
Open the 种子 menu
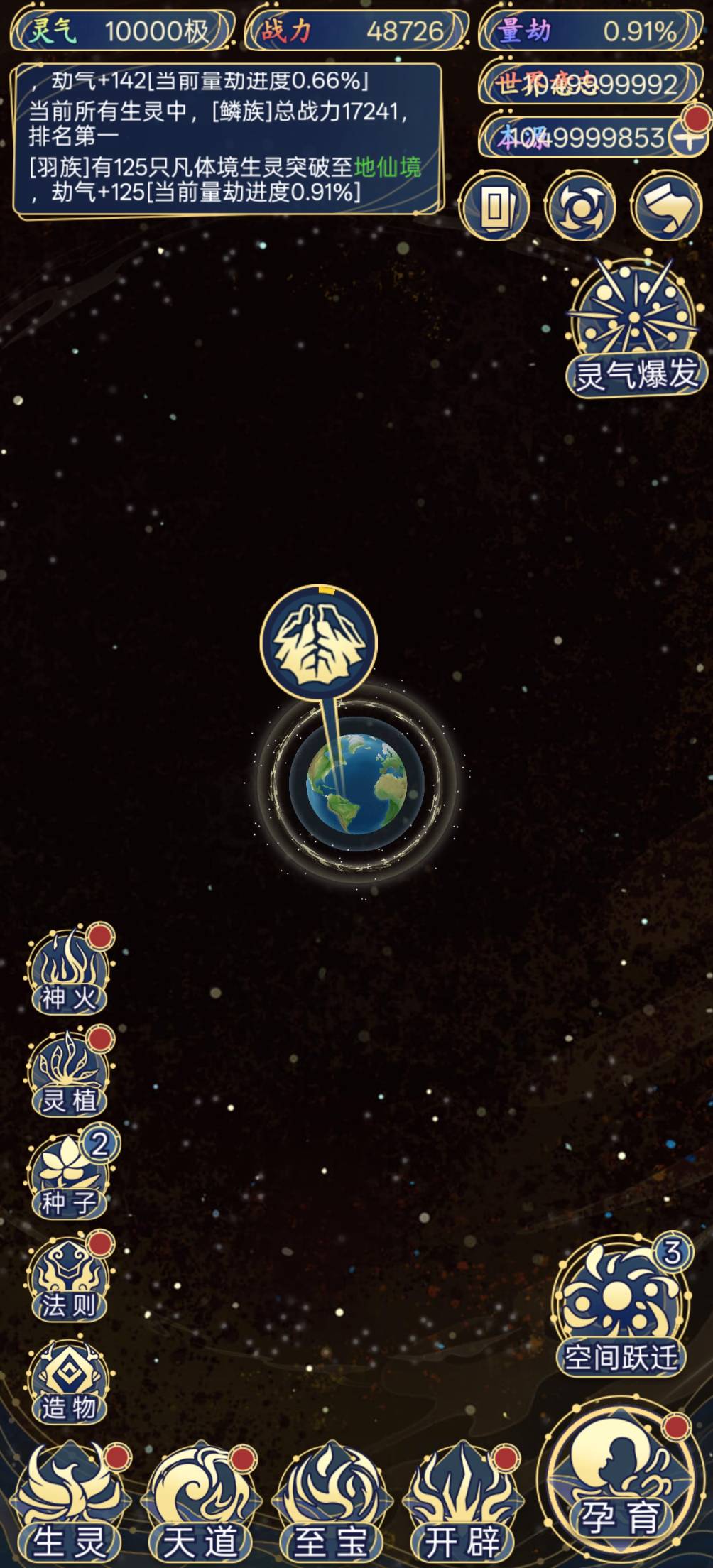pos(69,1174)
